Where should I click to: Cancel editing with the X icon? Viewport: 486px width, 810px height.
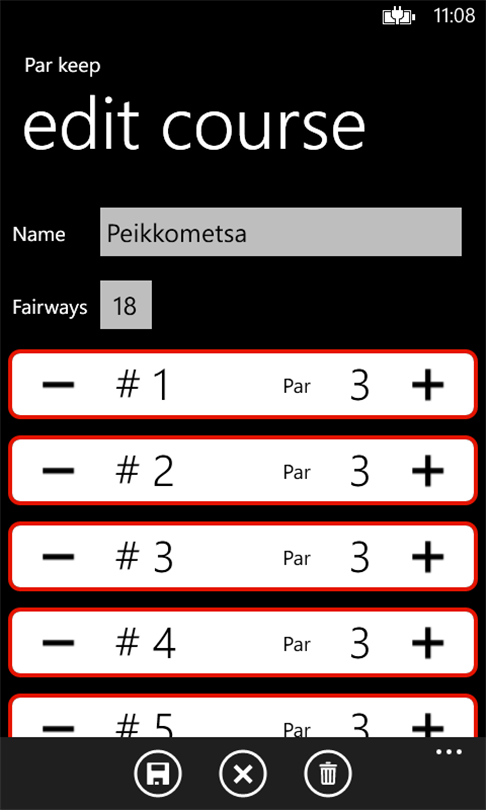tap(243, 774)
